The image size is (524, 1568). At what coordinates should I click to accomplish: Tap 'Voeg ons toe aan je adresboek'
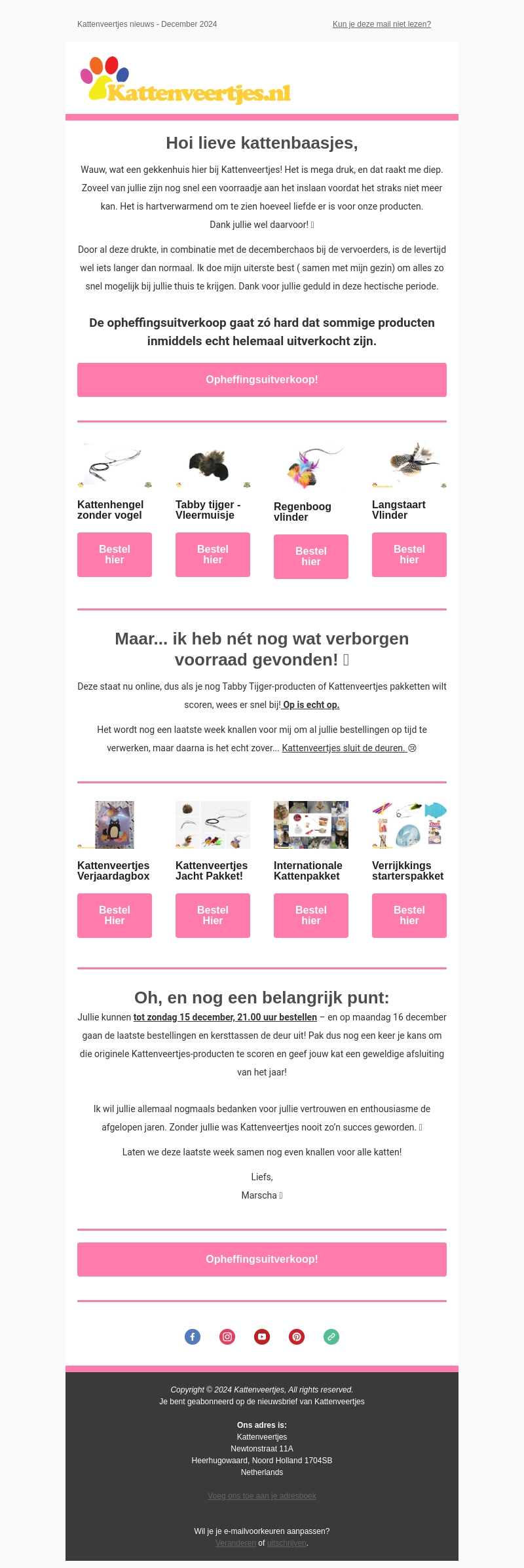(x=262, y=1496)
